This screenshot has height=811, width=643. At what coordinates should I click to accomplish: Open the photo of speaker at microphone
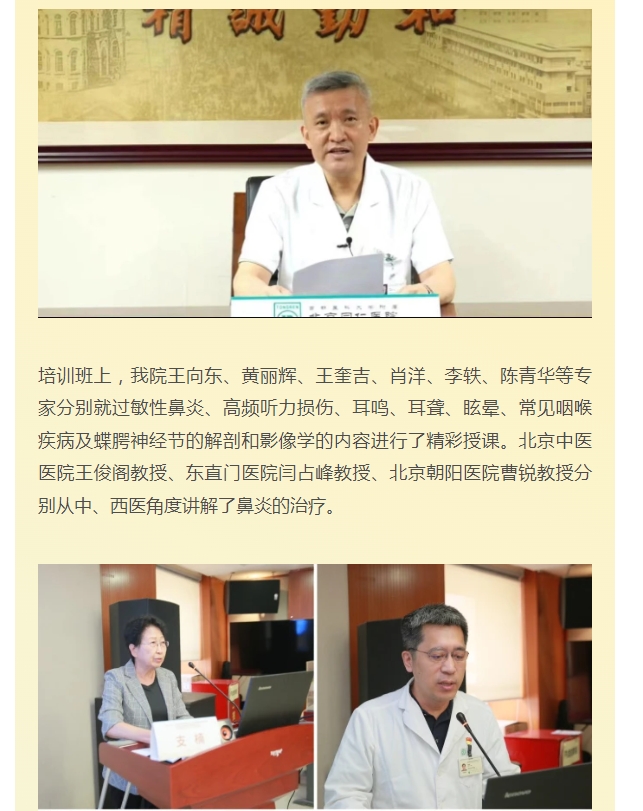314,163
